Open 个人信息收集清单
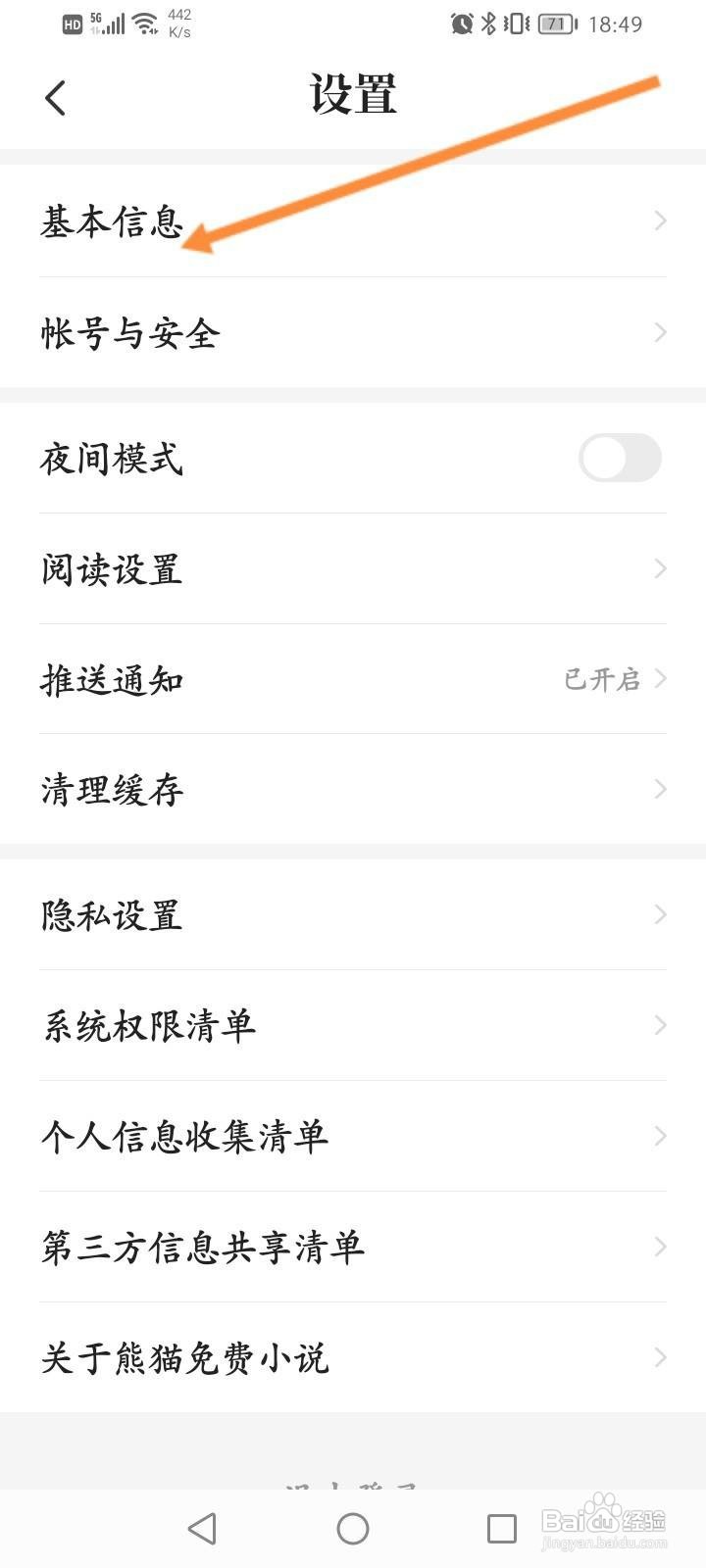706x1568 pixels. point(353,1136)
